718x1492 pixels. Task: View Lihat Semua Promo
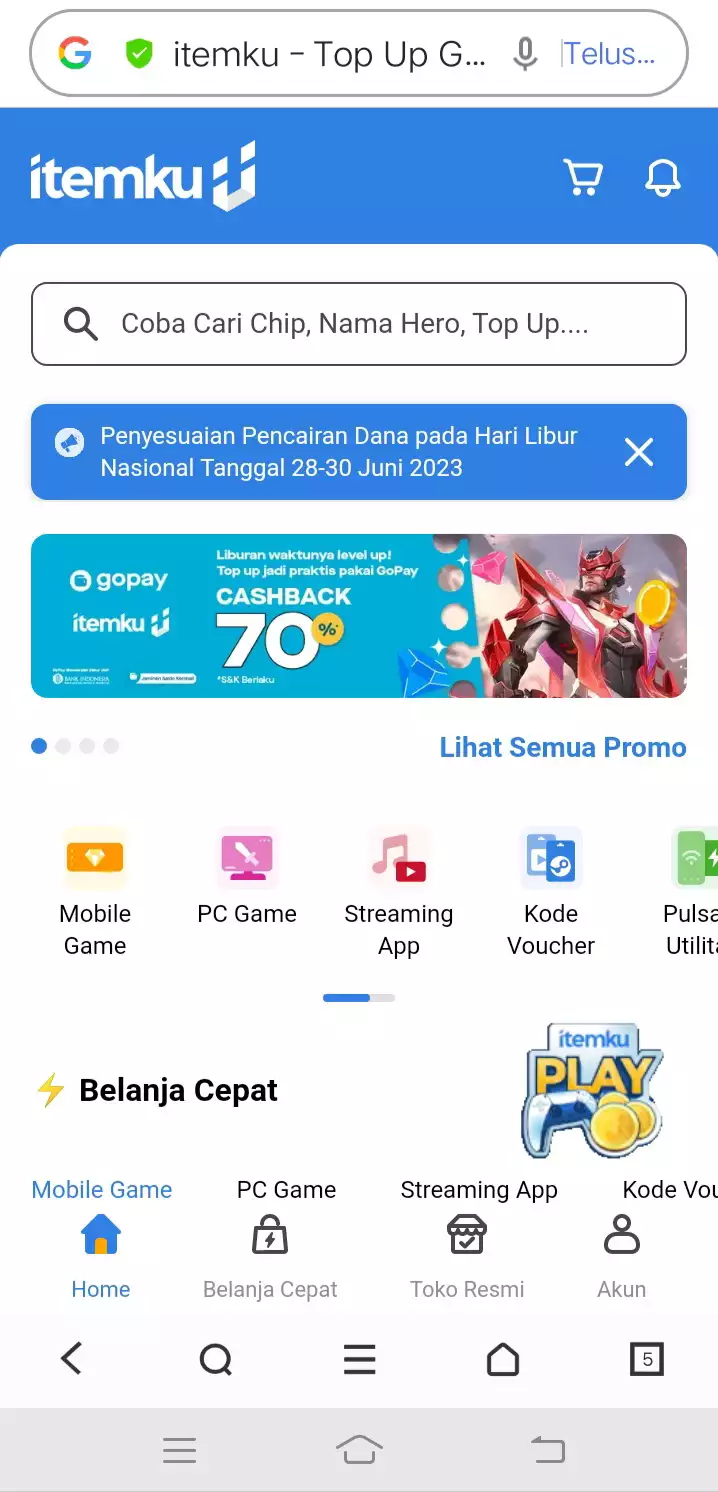(562, 747)
